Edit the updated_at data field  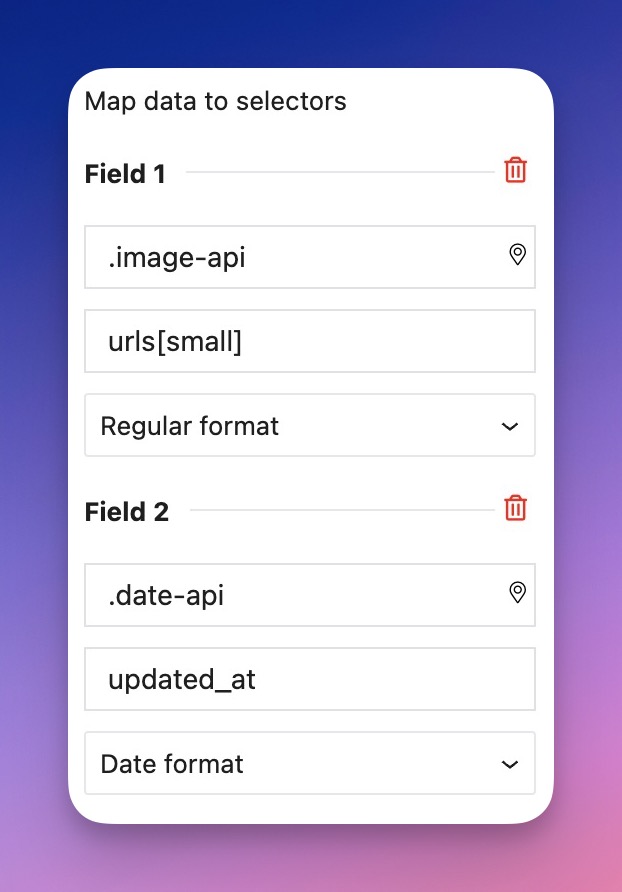pyautogui.click(x=310, y=680)
